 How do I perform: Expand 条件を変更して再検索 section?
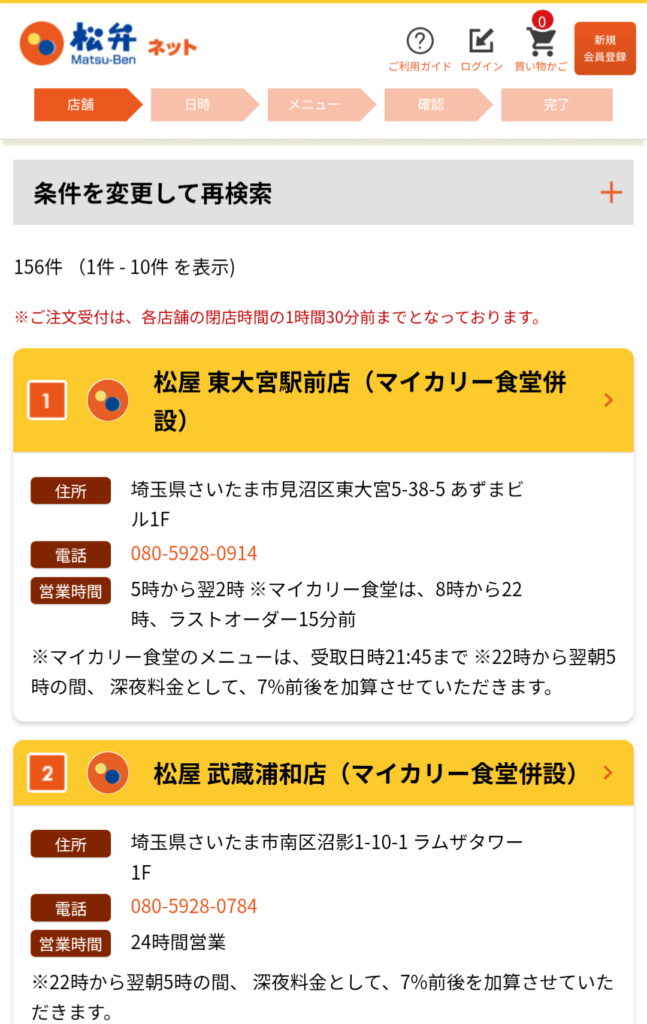pos(323,192)
